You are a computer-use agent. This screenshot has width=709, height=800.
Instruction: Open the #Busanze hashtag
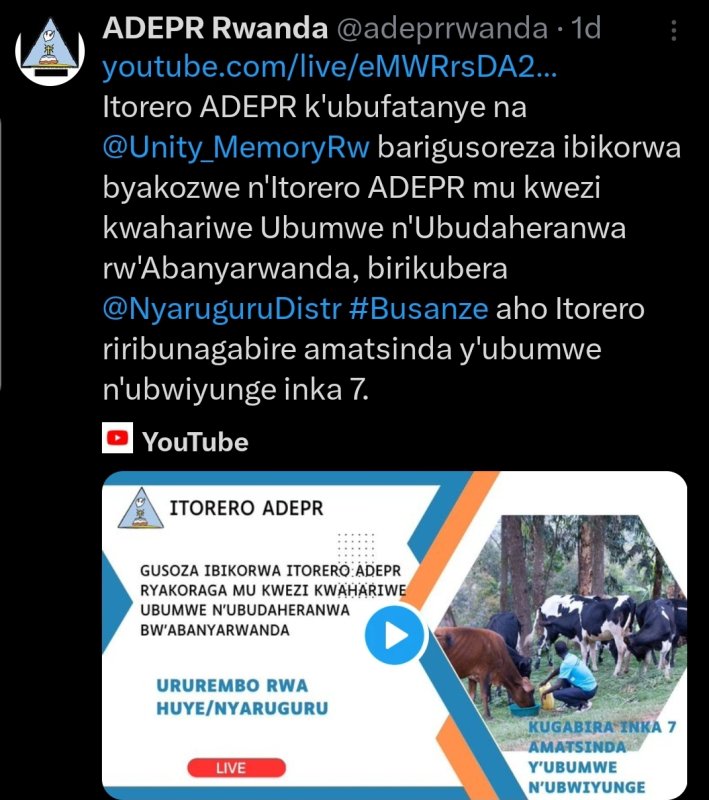[x=418, y=308]
